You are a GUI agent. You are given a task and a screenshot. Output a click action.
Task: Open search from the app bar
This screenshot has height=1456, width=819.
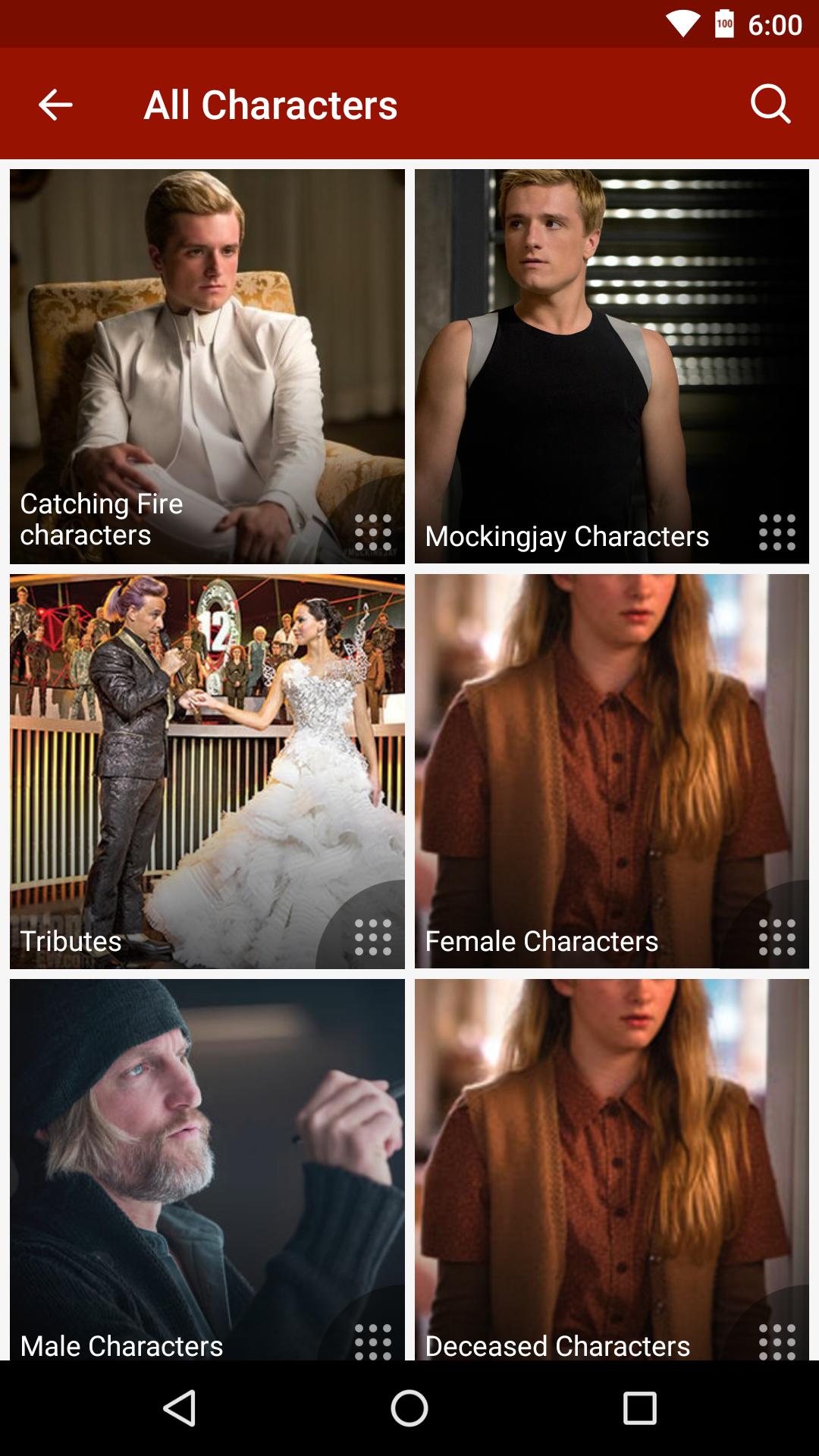[x=770, y=105]
